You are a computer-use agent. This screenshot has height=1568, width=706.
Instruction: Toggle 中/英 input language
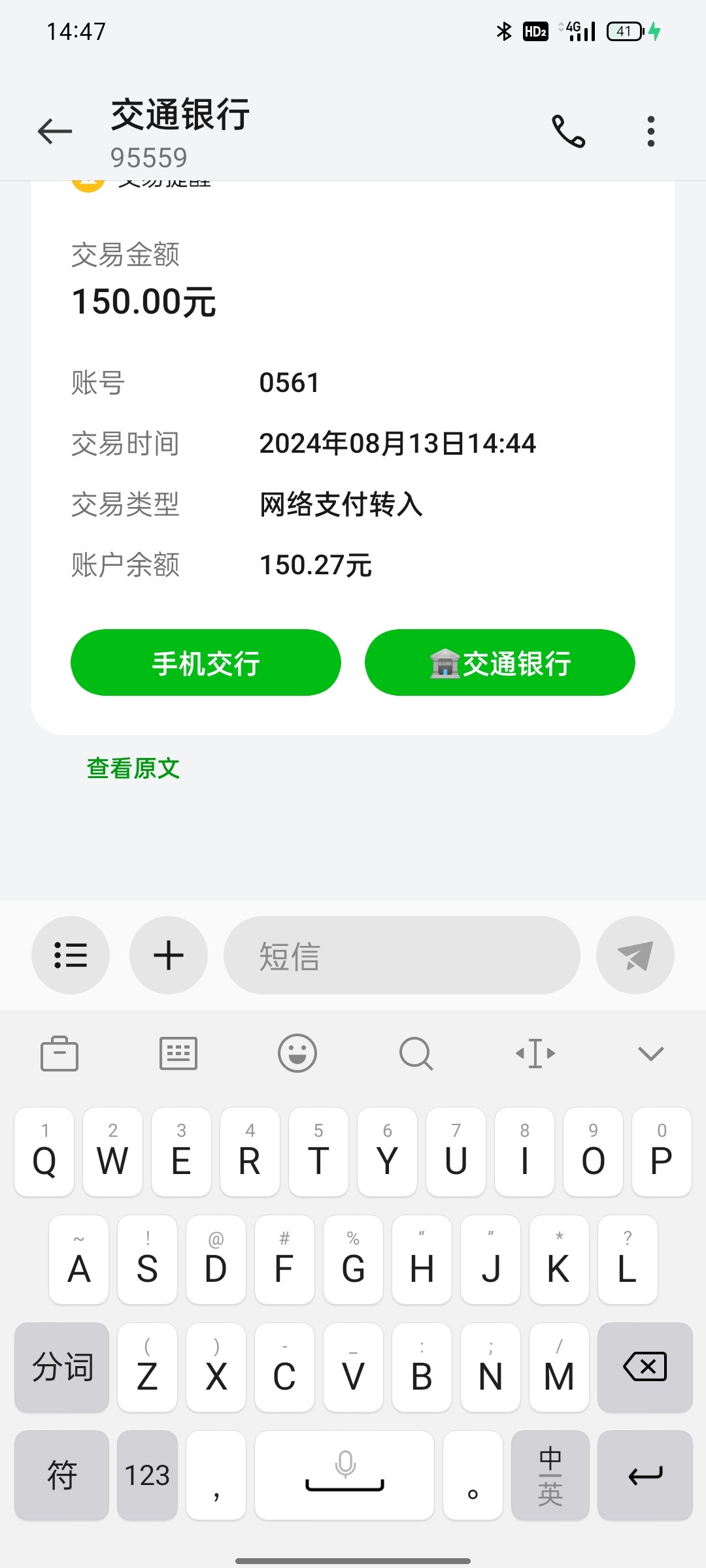click(x=550, y=1475)
